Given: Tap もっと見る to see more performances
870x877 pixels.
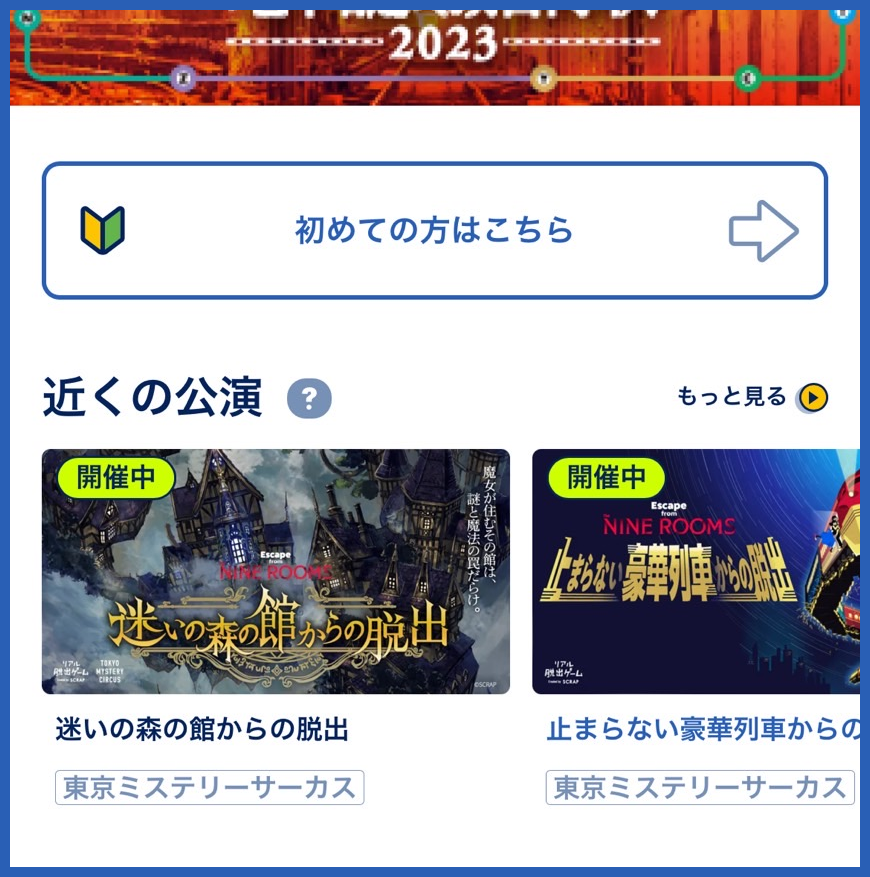Looking at the screenshot, I should [x=752, y=398].
